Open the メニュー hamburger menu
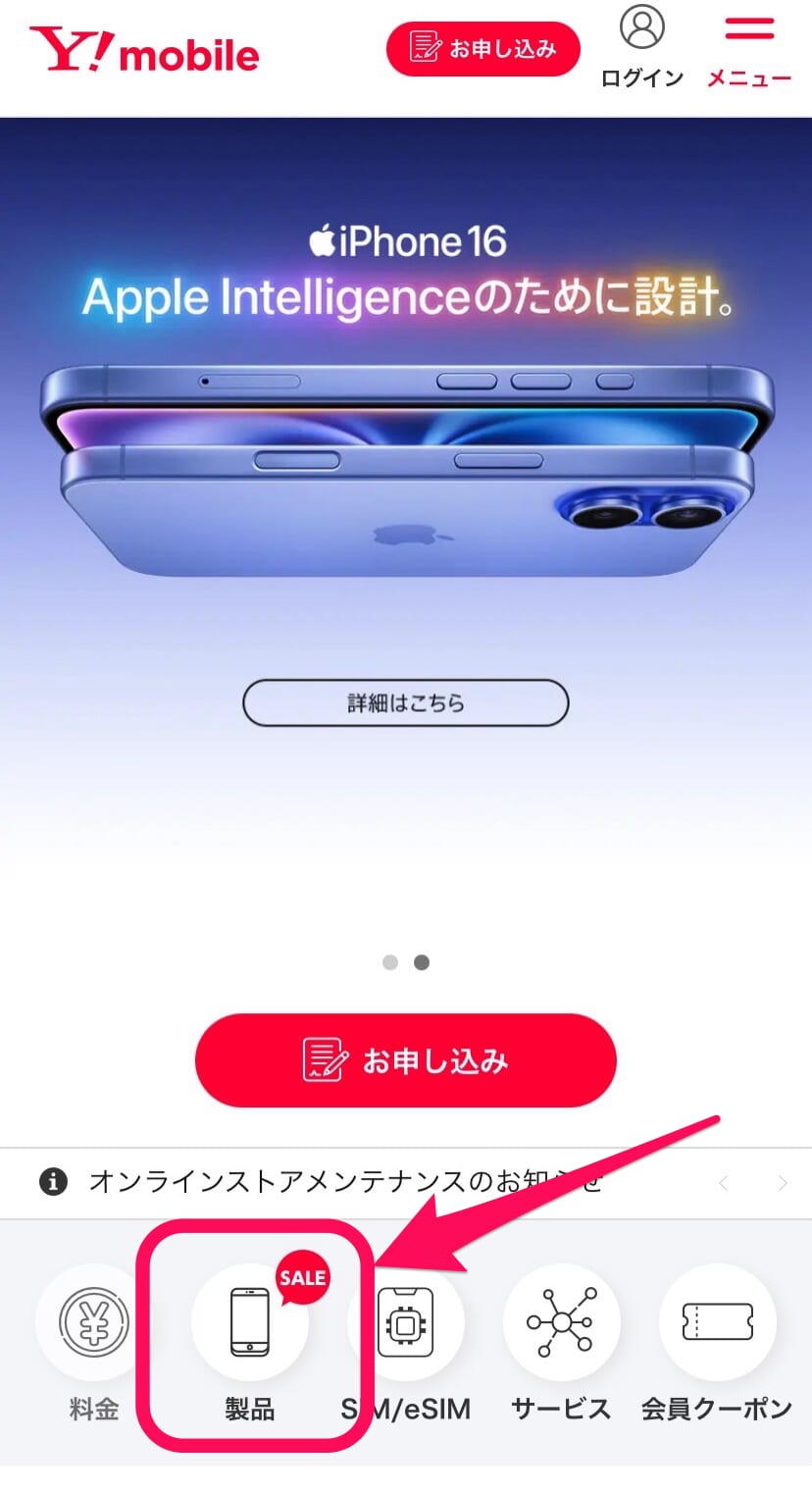The width and height of the screenshot is (812, 1492). (x=749, y=49)
